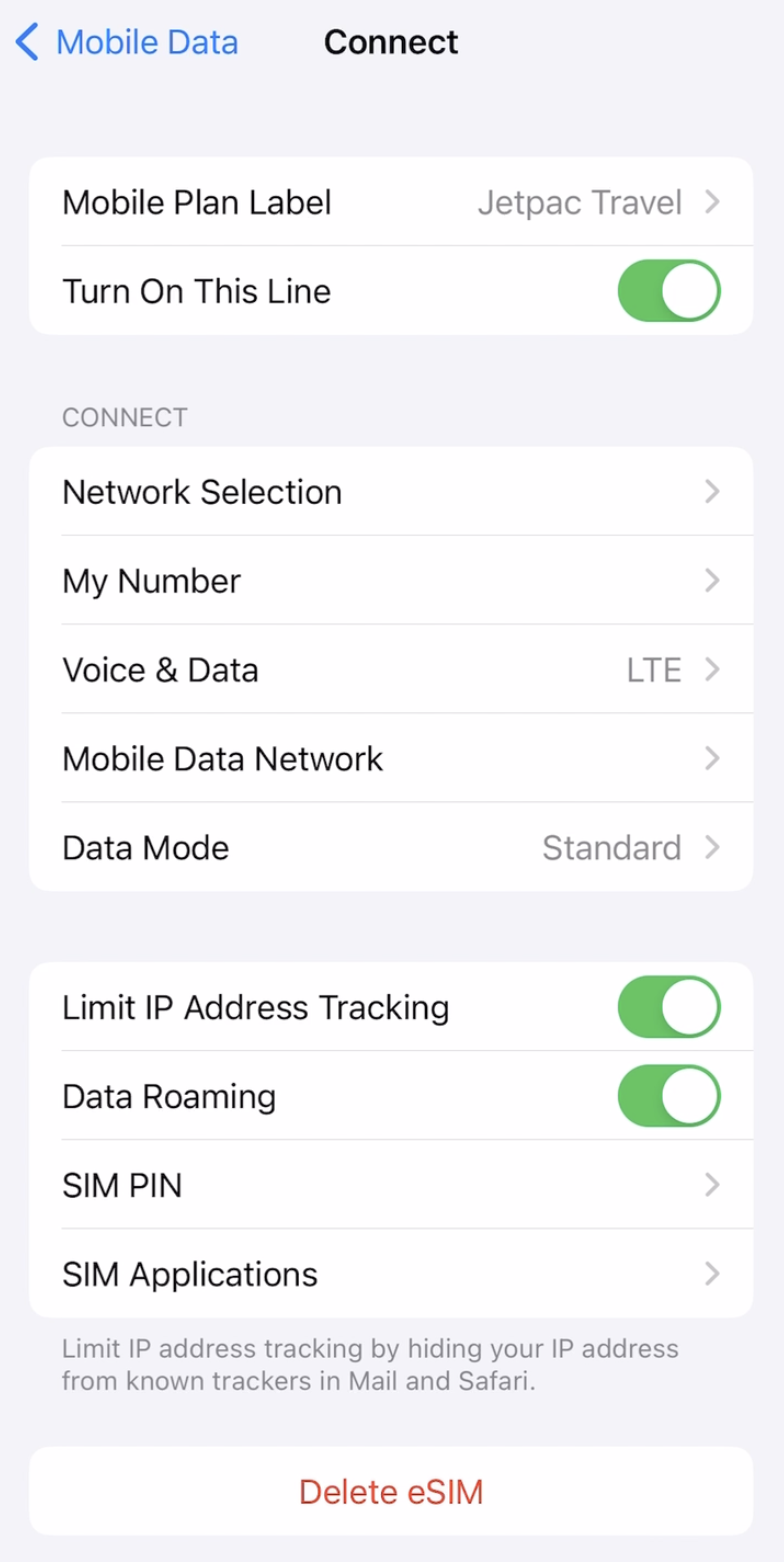Image resolution: width=784 pixels, height=1562 pixels.
Task: Turn off Data Roaming
Action: [668, 1096]
